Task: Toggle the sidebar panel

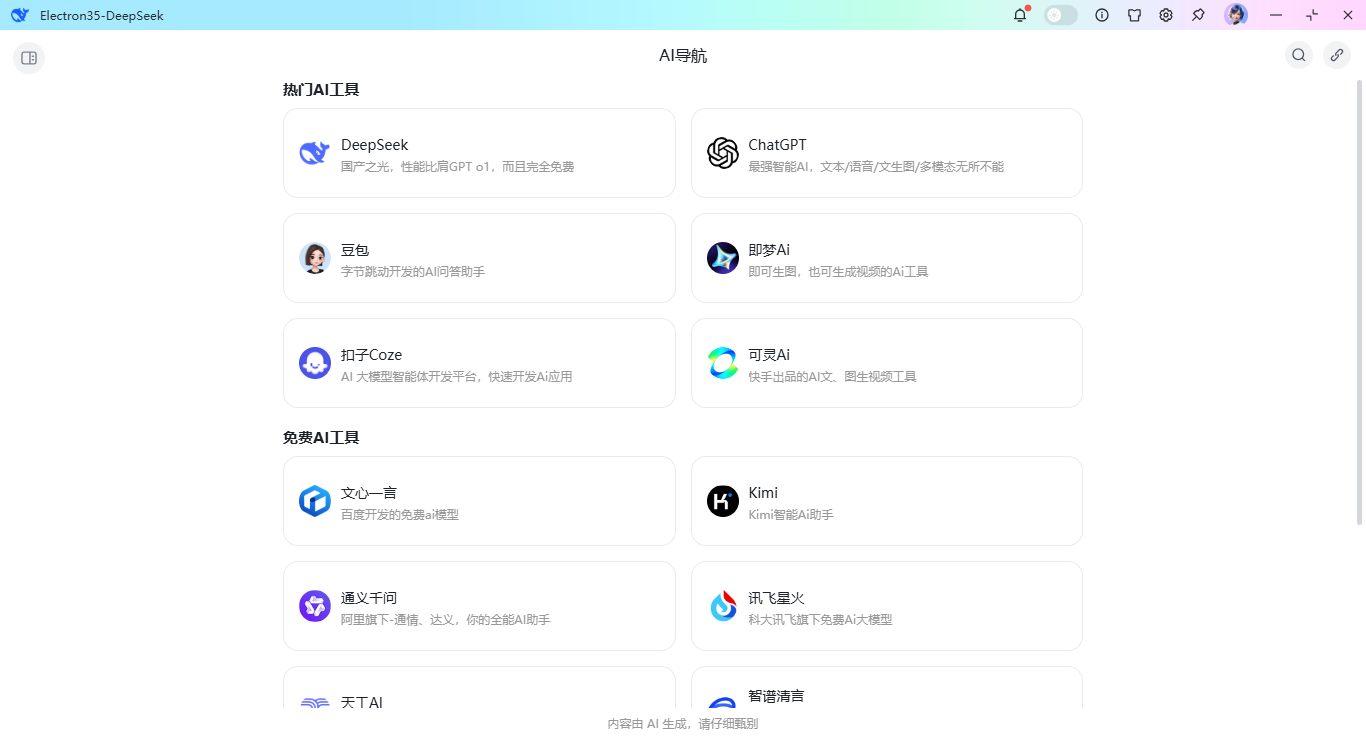Action: tap(29, 58)
